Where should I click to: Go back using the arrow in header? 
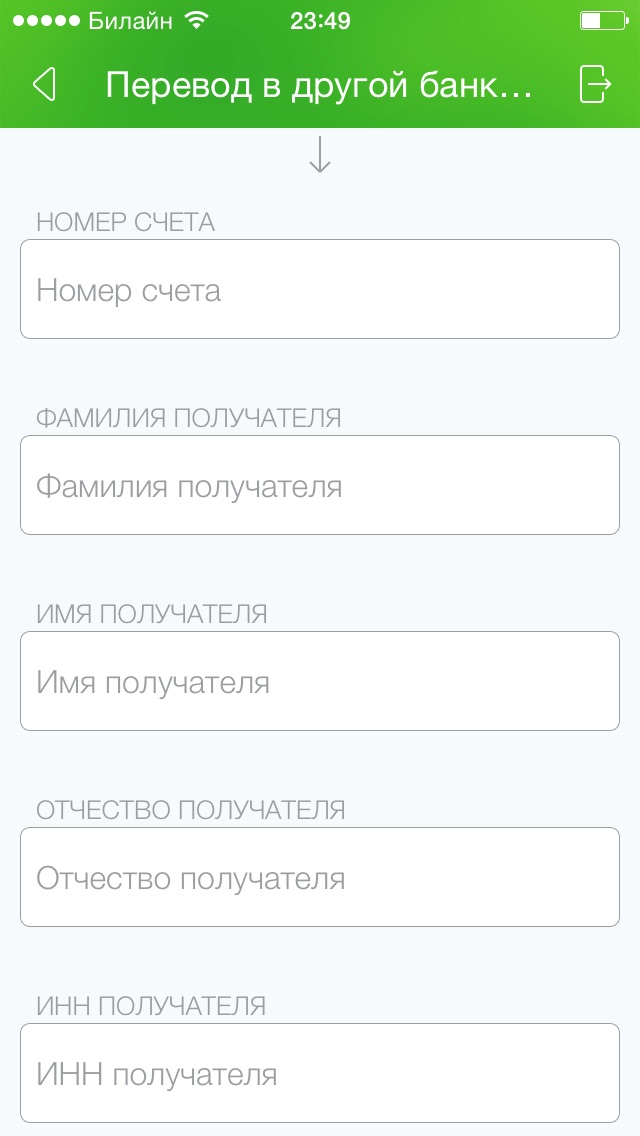coord(44,85)
